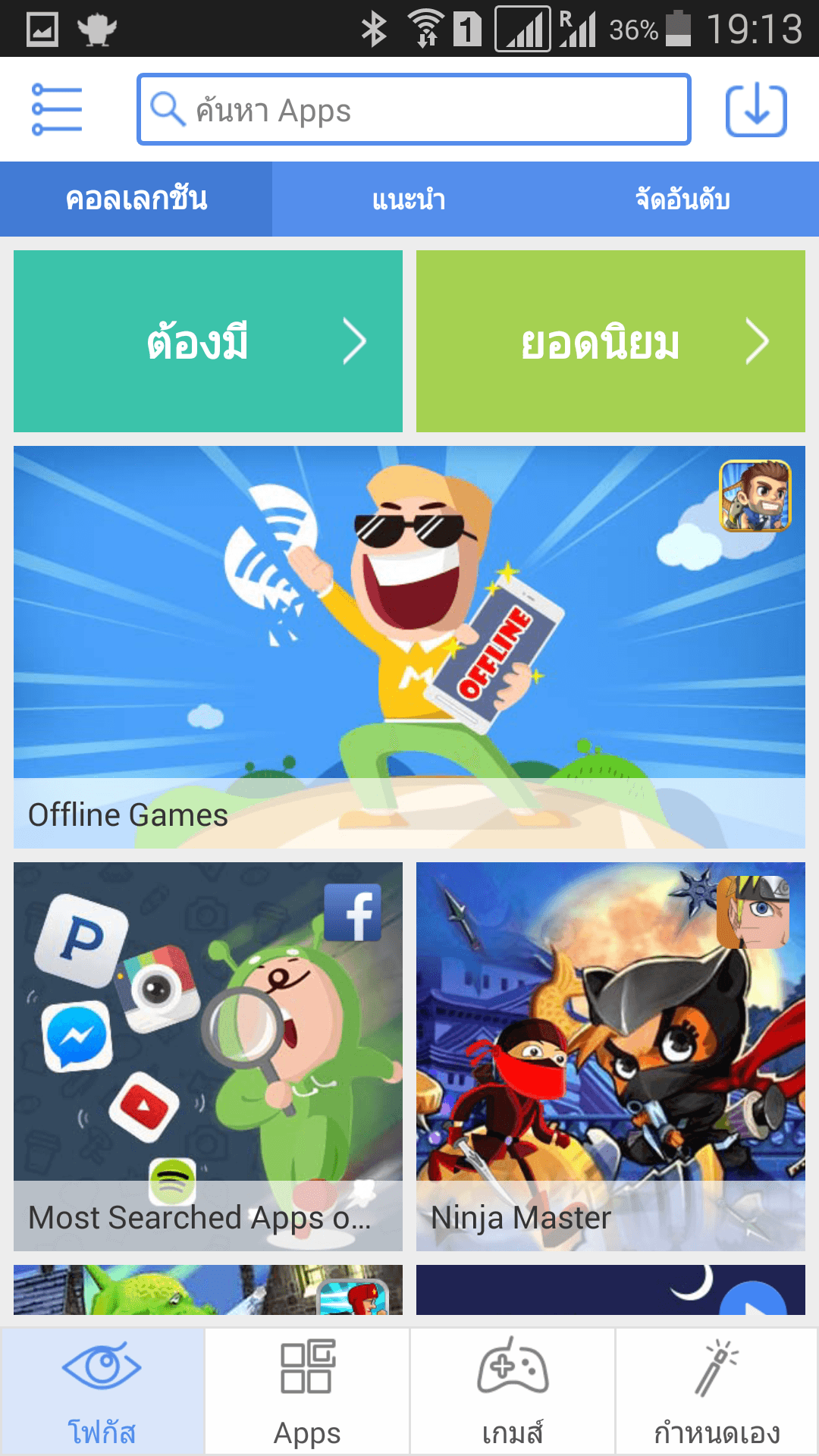819x1456 pixels.
Task: Open the side menu list icon
Action: [x=57, y=109]
